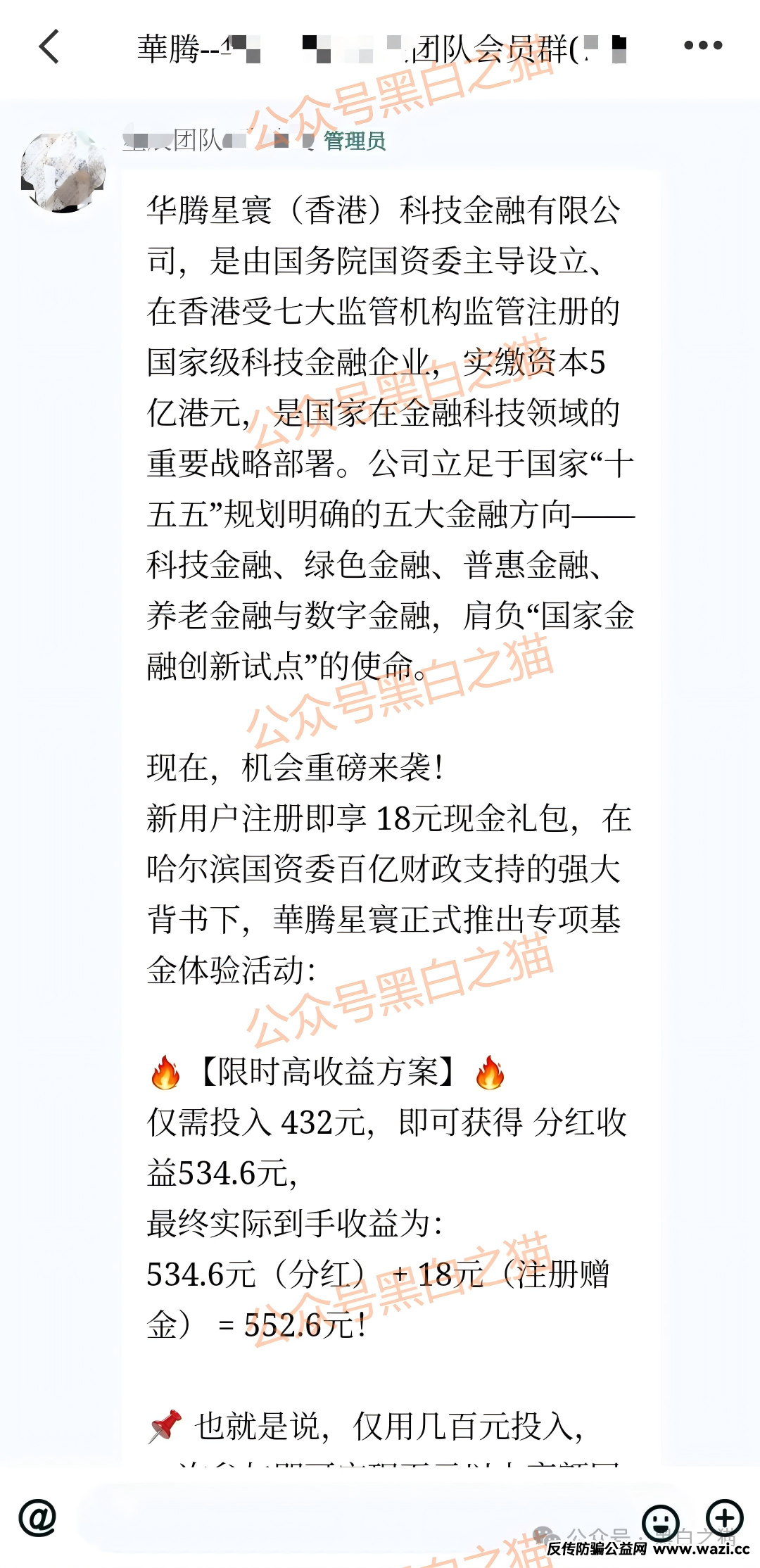Tap the @ mention button

tap(37, 1517)
